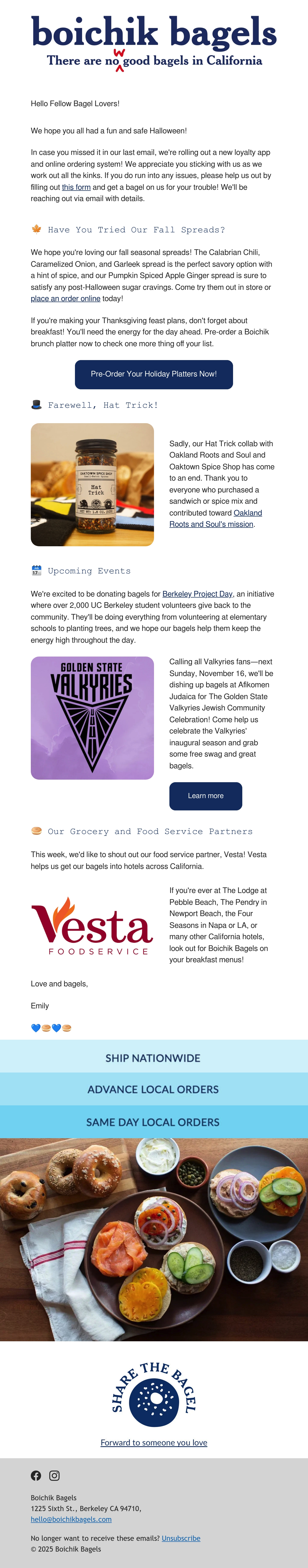Email hello@boichikbagels.com
Viewport: 308px width, 1568px height.
(x=71, y=1519)
